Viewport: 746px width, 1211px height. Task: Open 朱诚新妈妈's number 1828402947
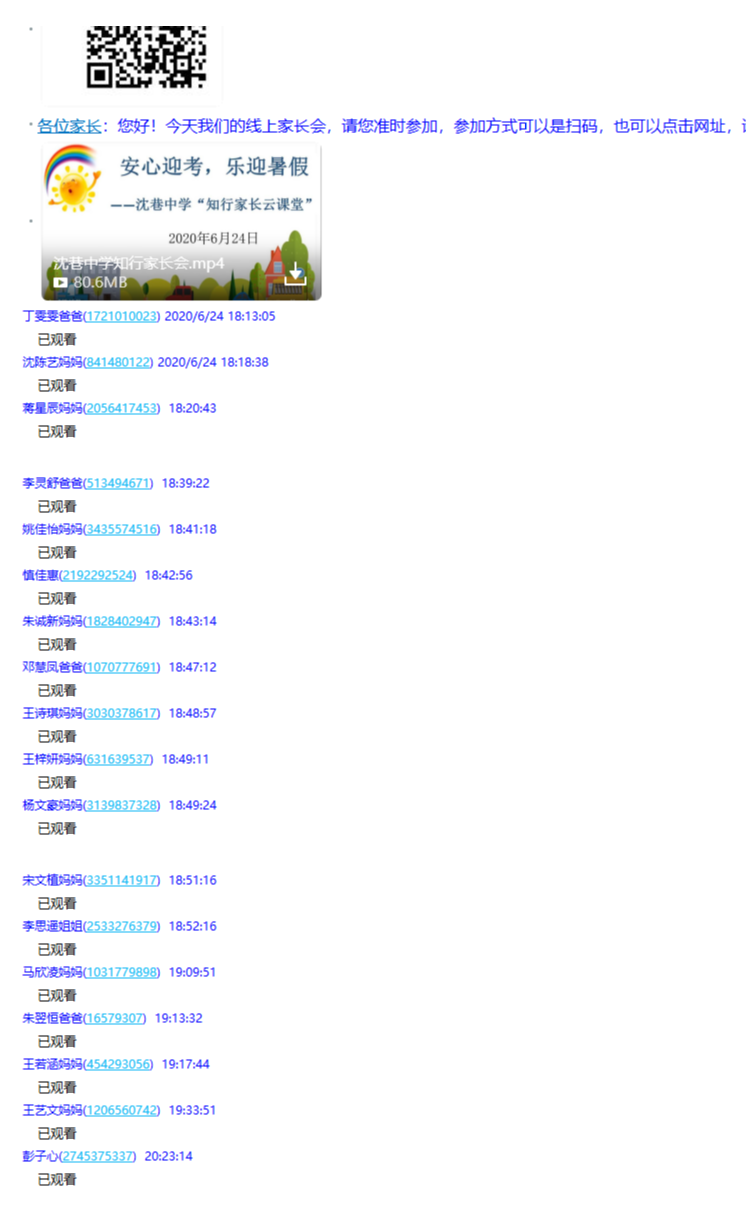tap(122, 621)
